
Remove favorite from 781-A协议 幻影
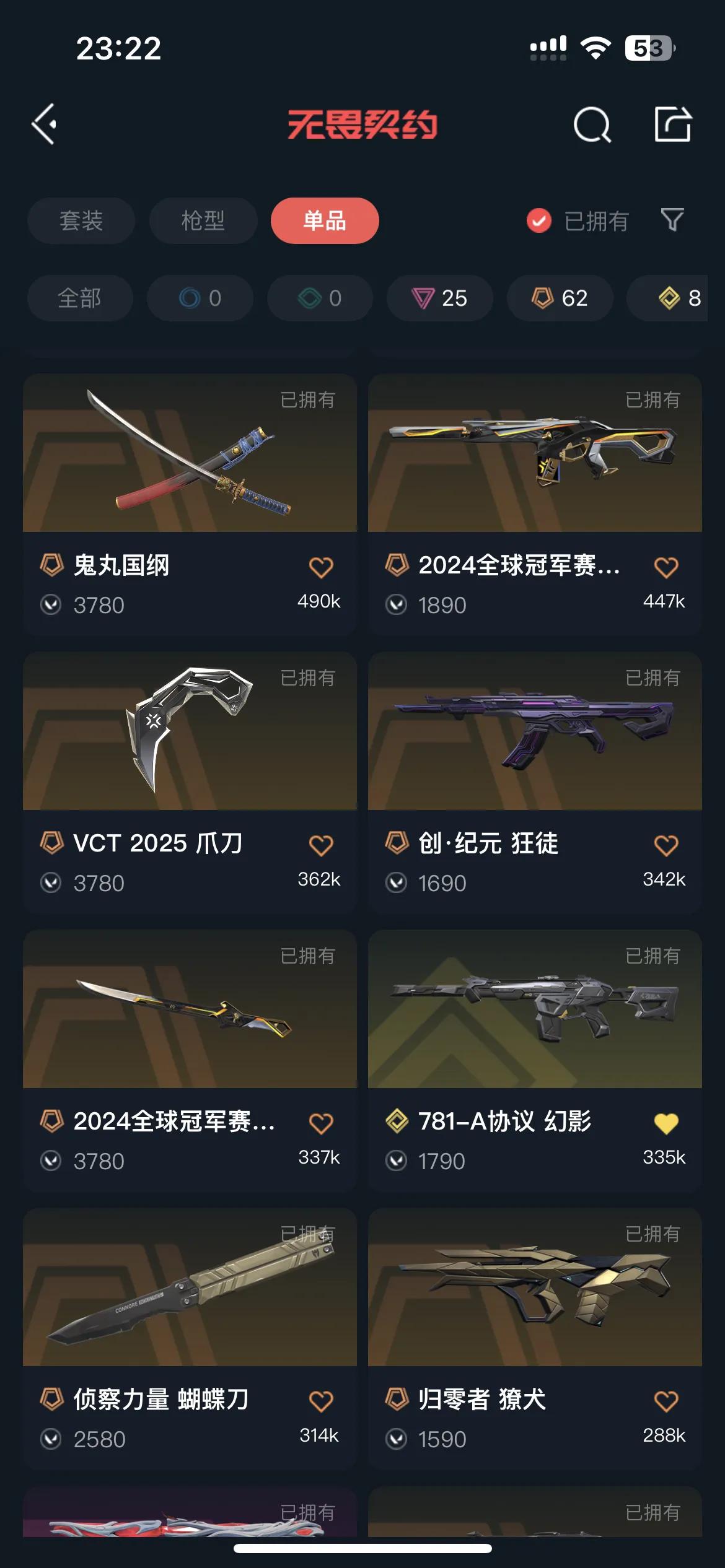pos(666,1123)
